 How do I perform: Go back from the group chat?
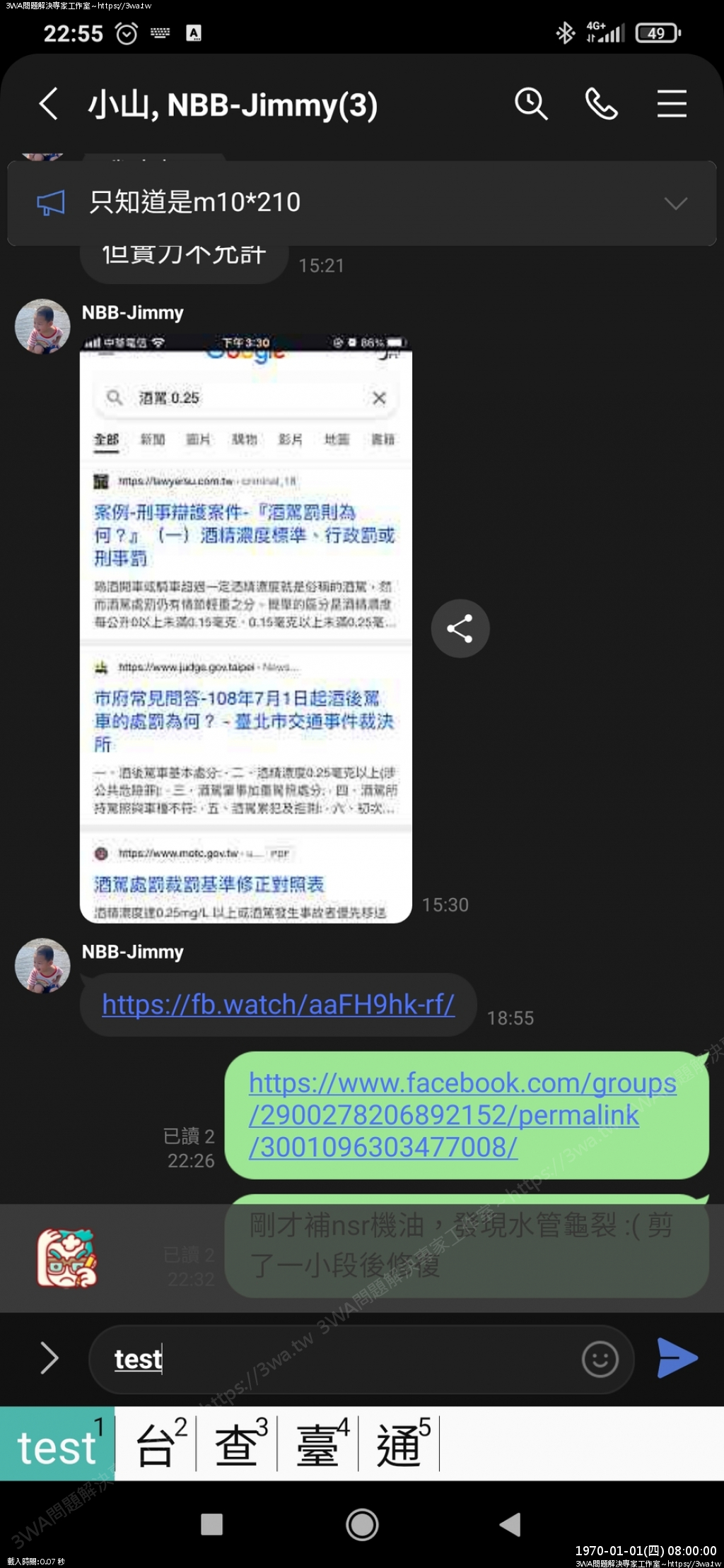coord(48,104)
